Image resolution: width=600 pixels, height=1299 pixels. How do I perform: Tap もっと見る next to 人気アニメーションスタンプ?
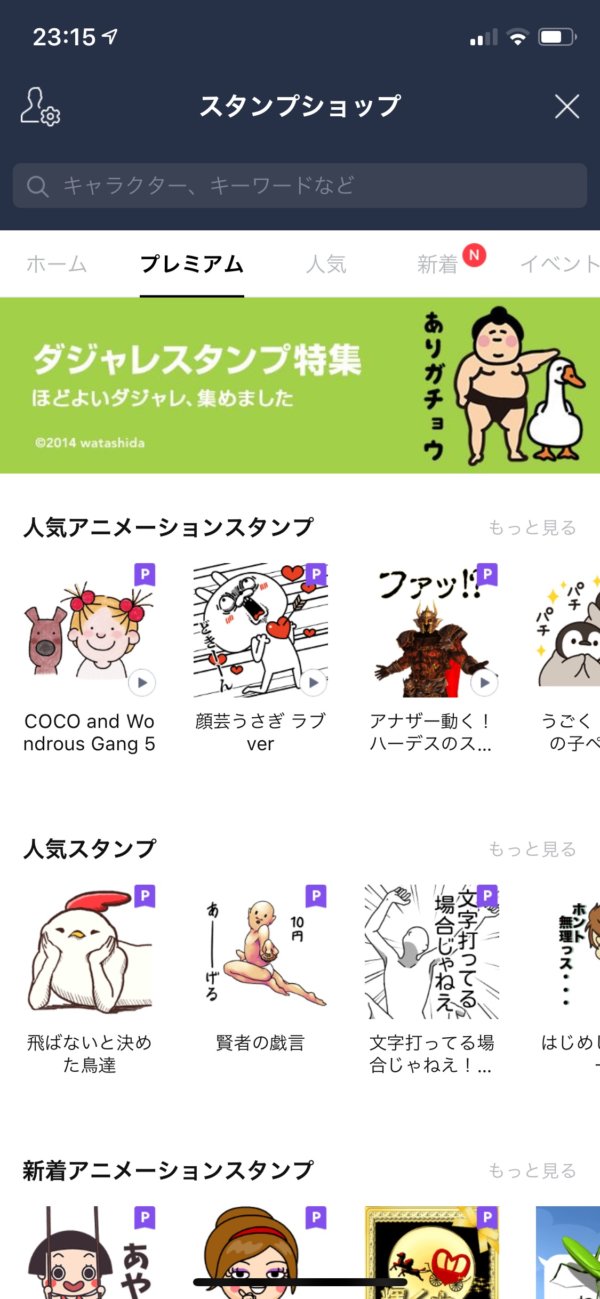(532, 528)
